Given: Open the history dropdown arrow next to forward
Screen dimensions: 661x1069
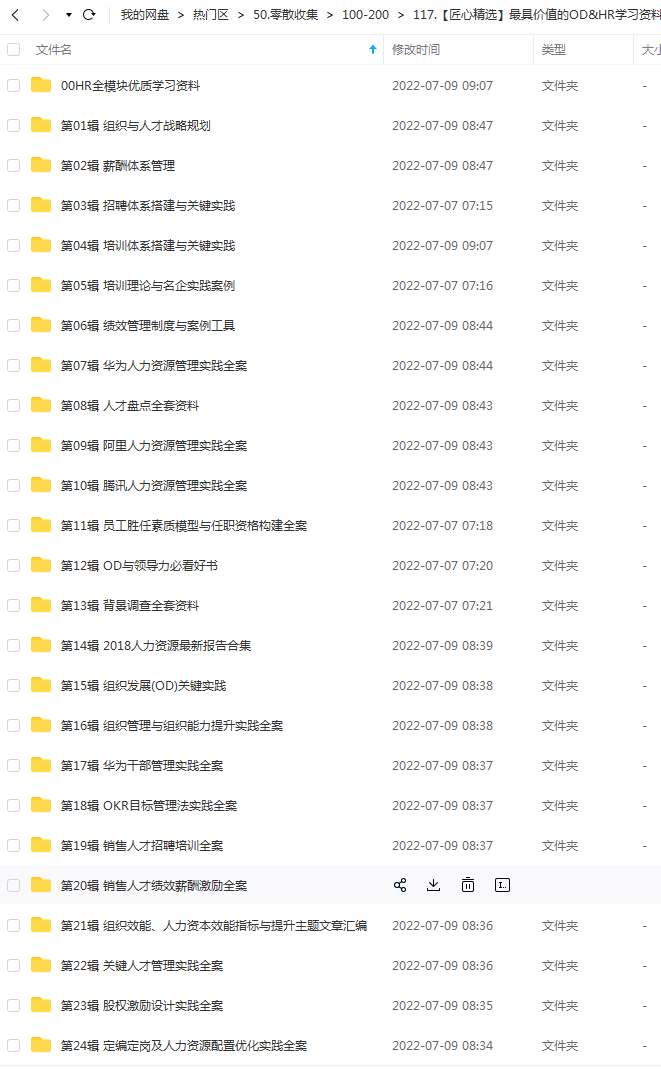Looking at the screenshot, I should [x=69, y=14].
